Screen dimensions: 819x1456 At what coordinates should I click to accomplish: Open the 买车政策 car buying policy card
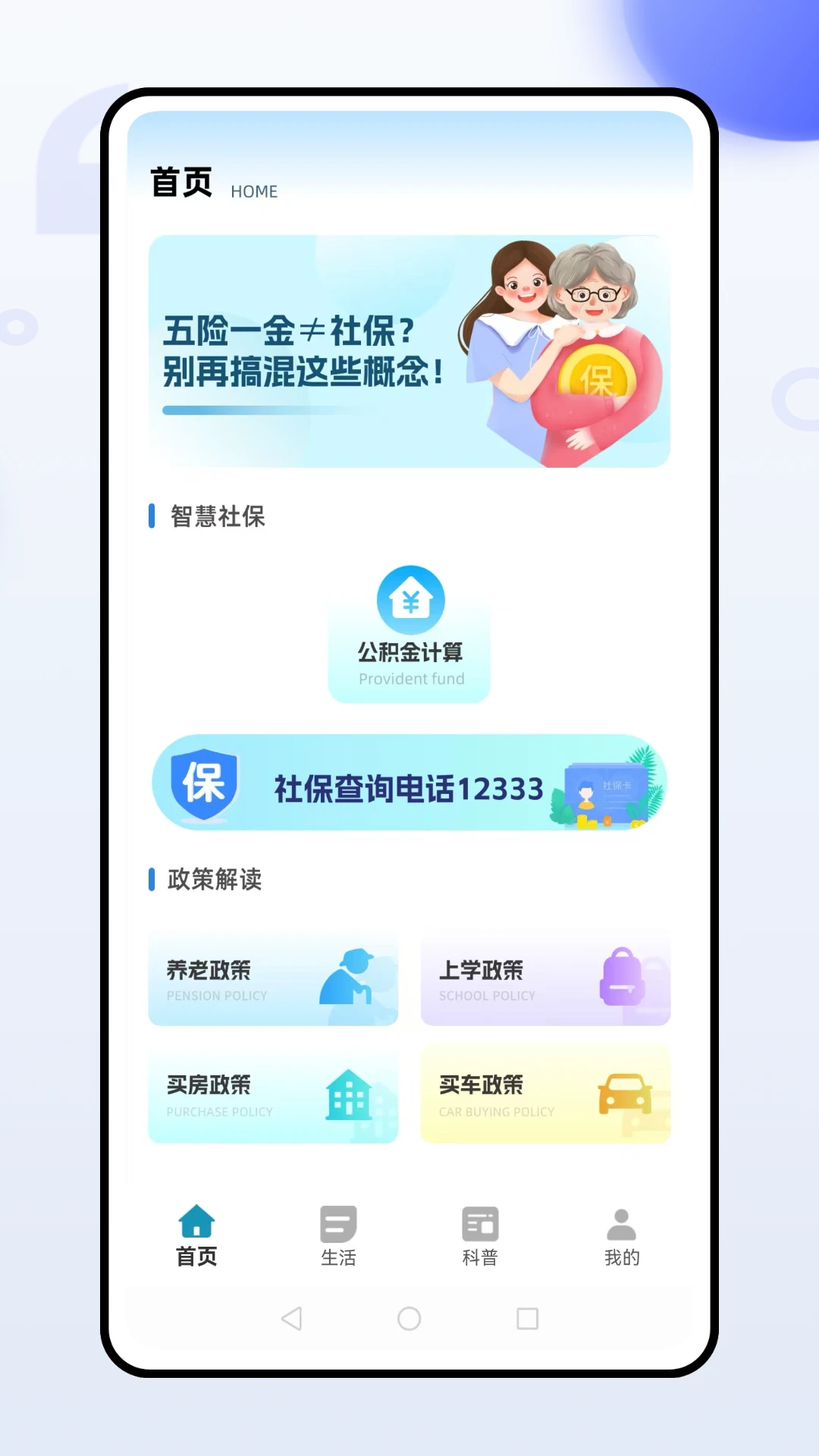[x=545, y=1097]
